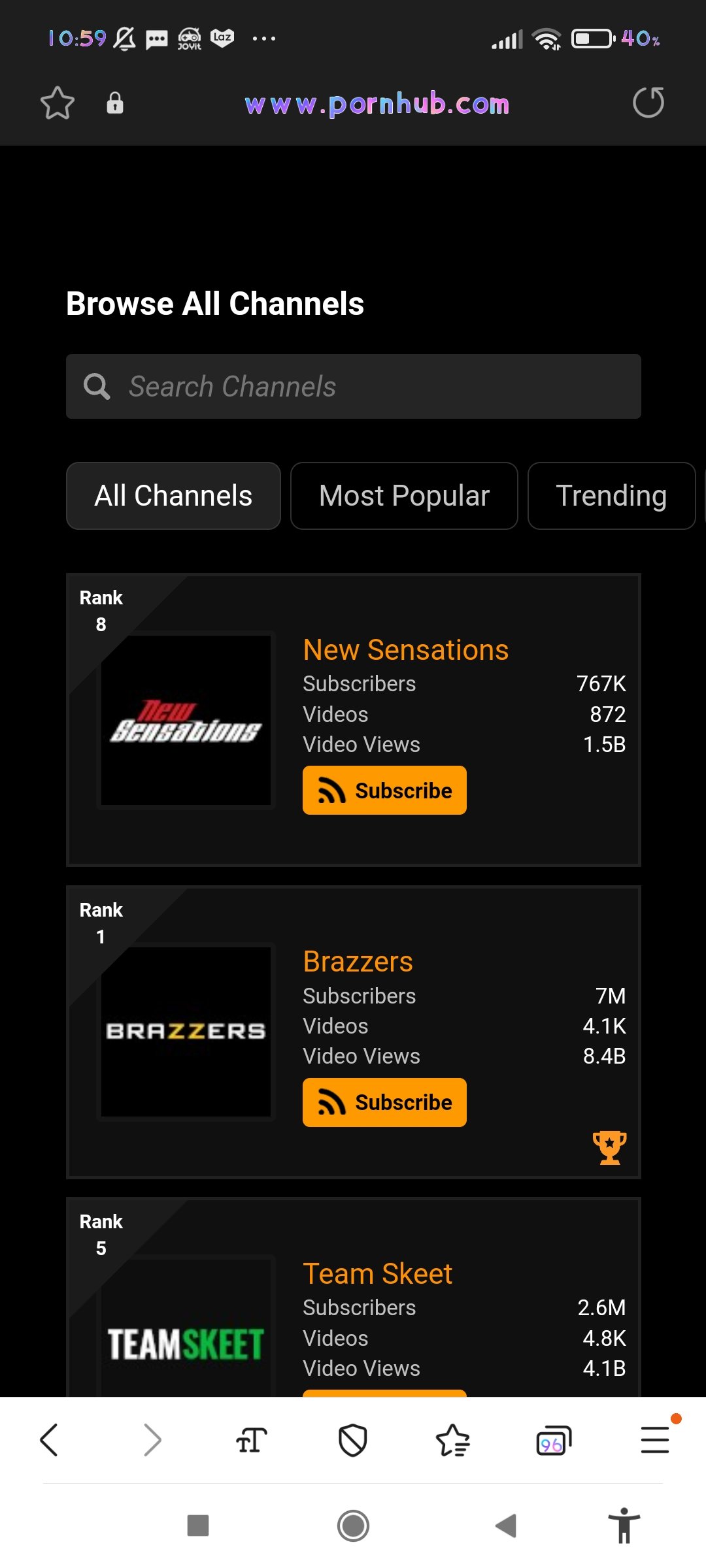The height and width of the screenshot is (1568, 706).
Task: Open the Brazzers channel link
Action: 358,960
